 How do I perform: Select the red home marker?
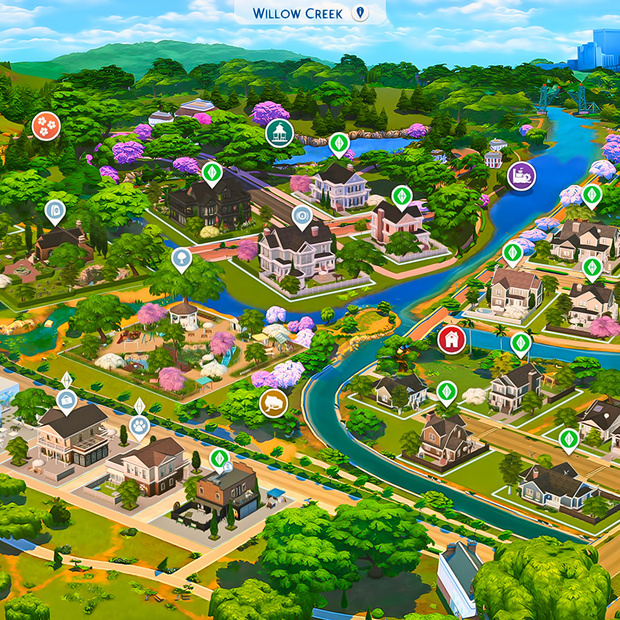(x=452, y=340)
